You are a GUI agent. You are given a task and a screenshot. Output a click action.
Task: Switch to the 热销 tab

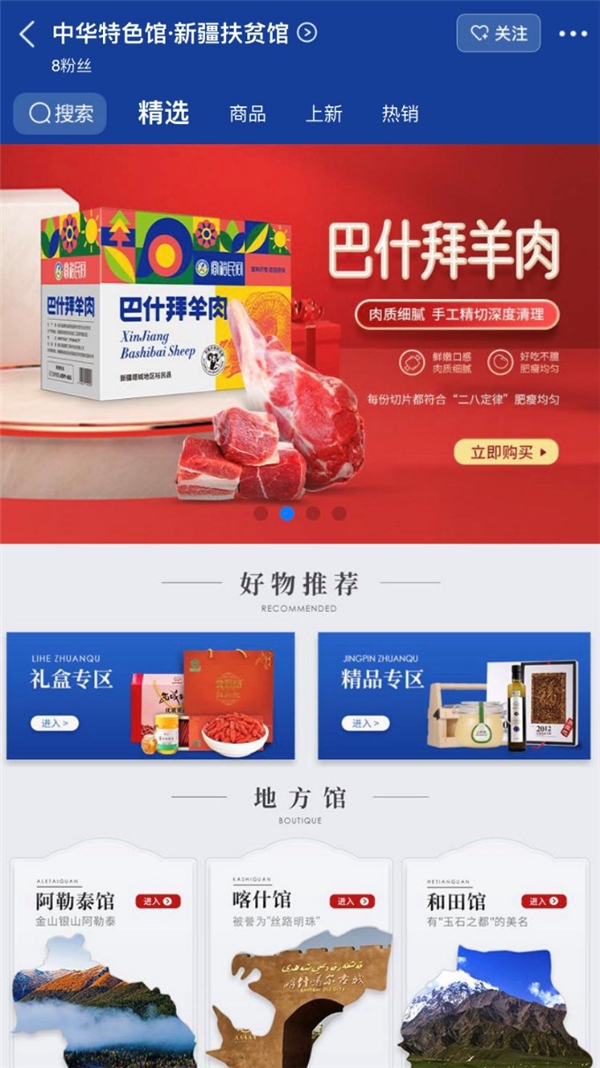pyautogui.click(x=400, y=114)
